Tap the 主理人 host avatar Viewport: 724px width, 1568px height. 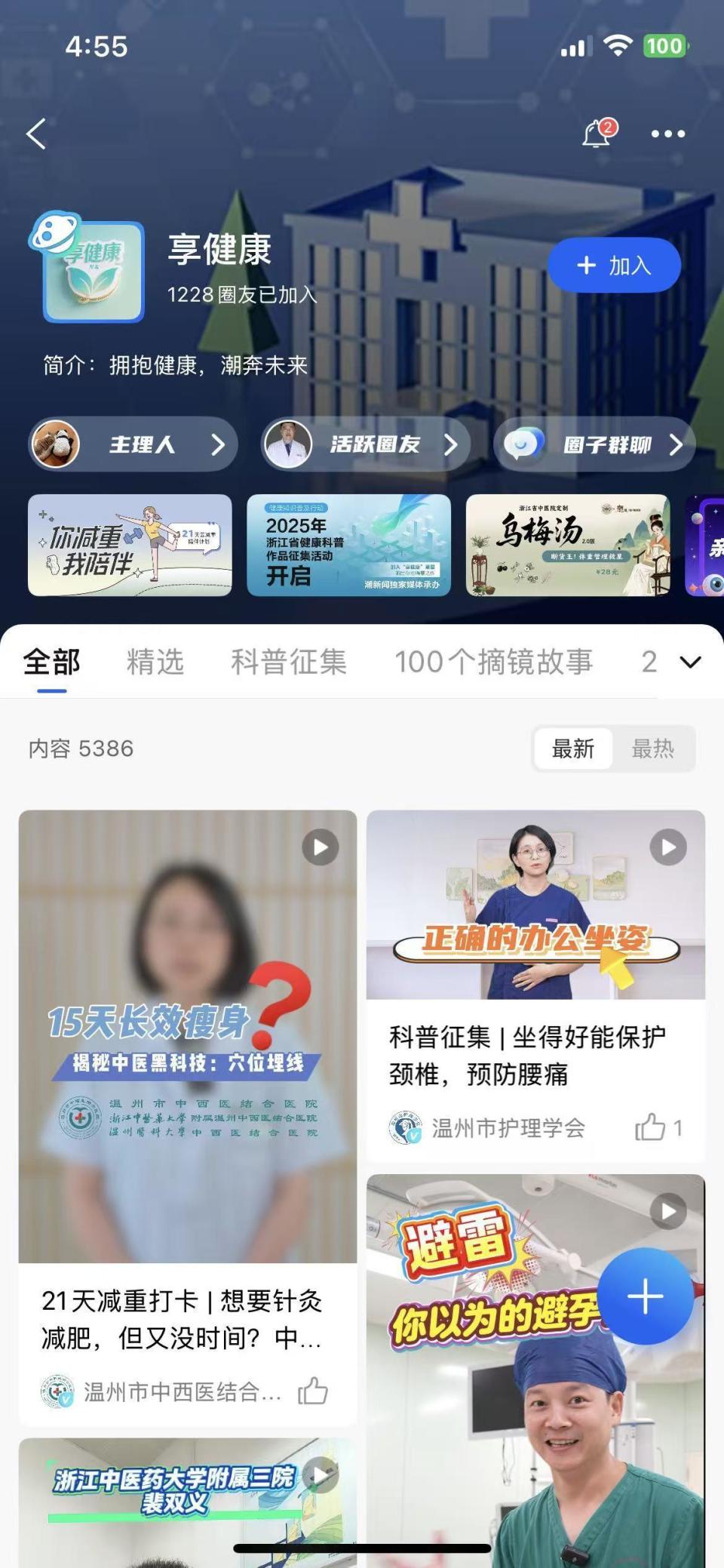[55, 444]
